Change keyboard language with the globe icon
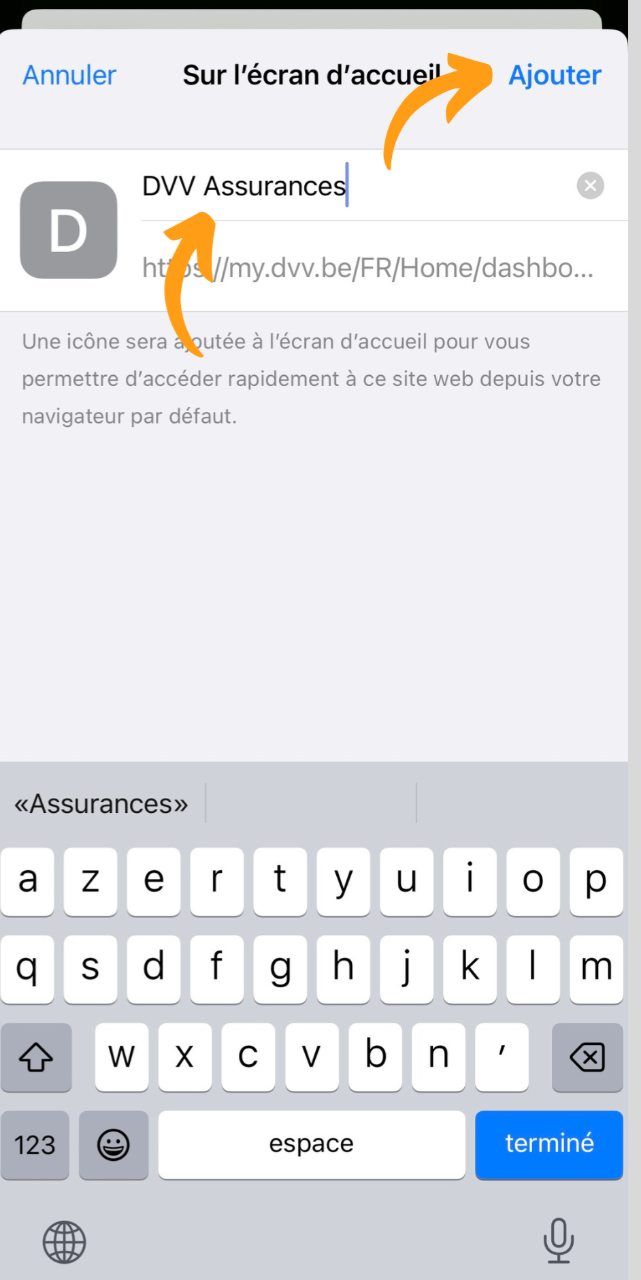This screenshot has width=641, height=1280. pos(64,1242)
